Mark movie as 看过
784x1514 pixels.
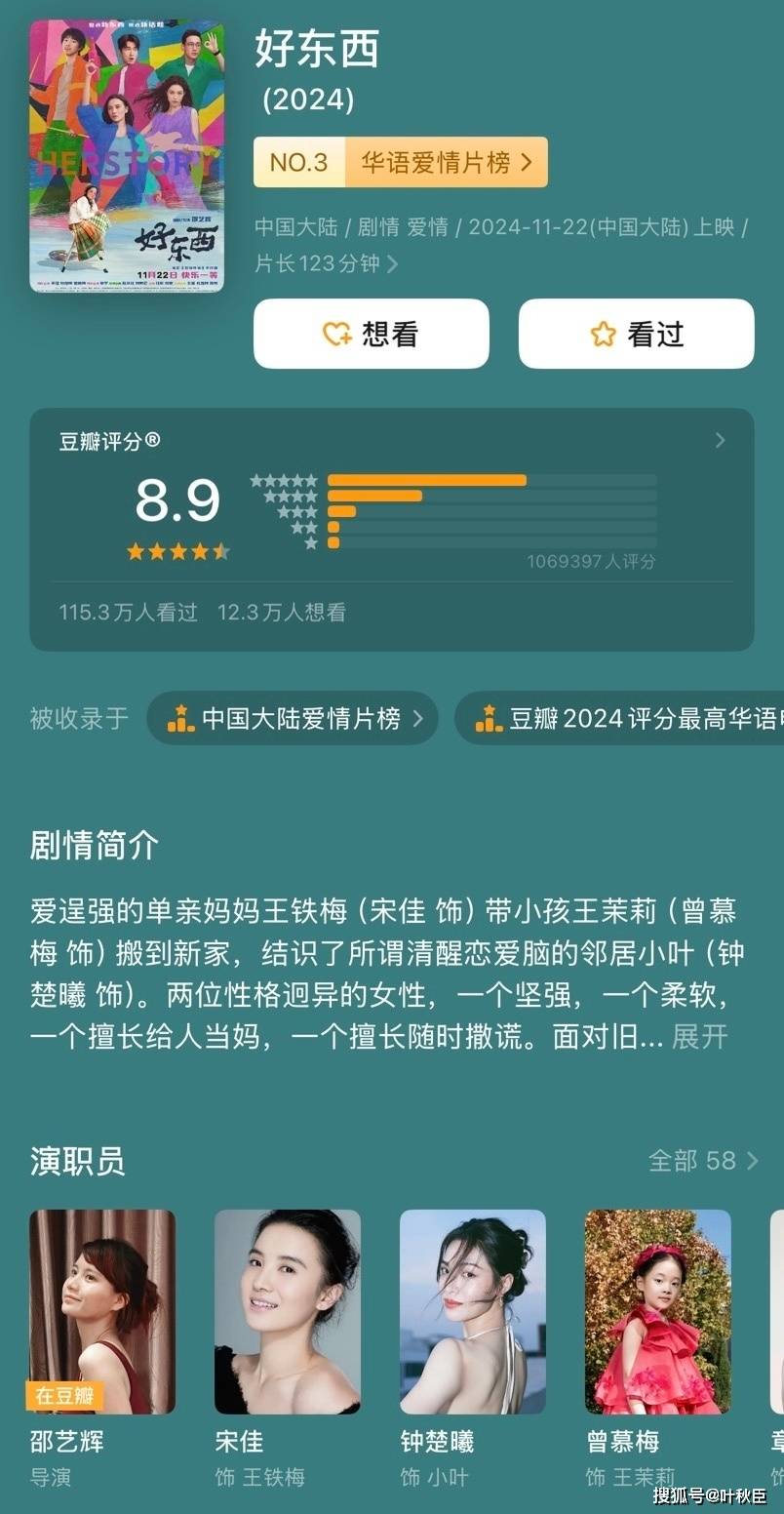(x=636, y=334)
